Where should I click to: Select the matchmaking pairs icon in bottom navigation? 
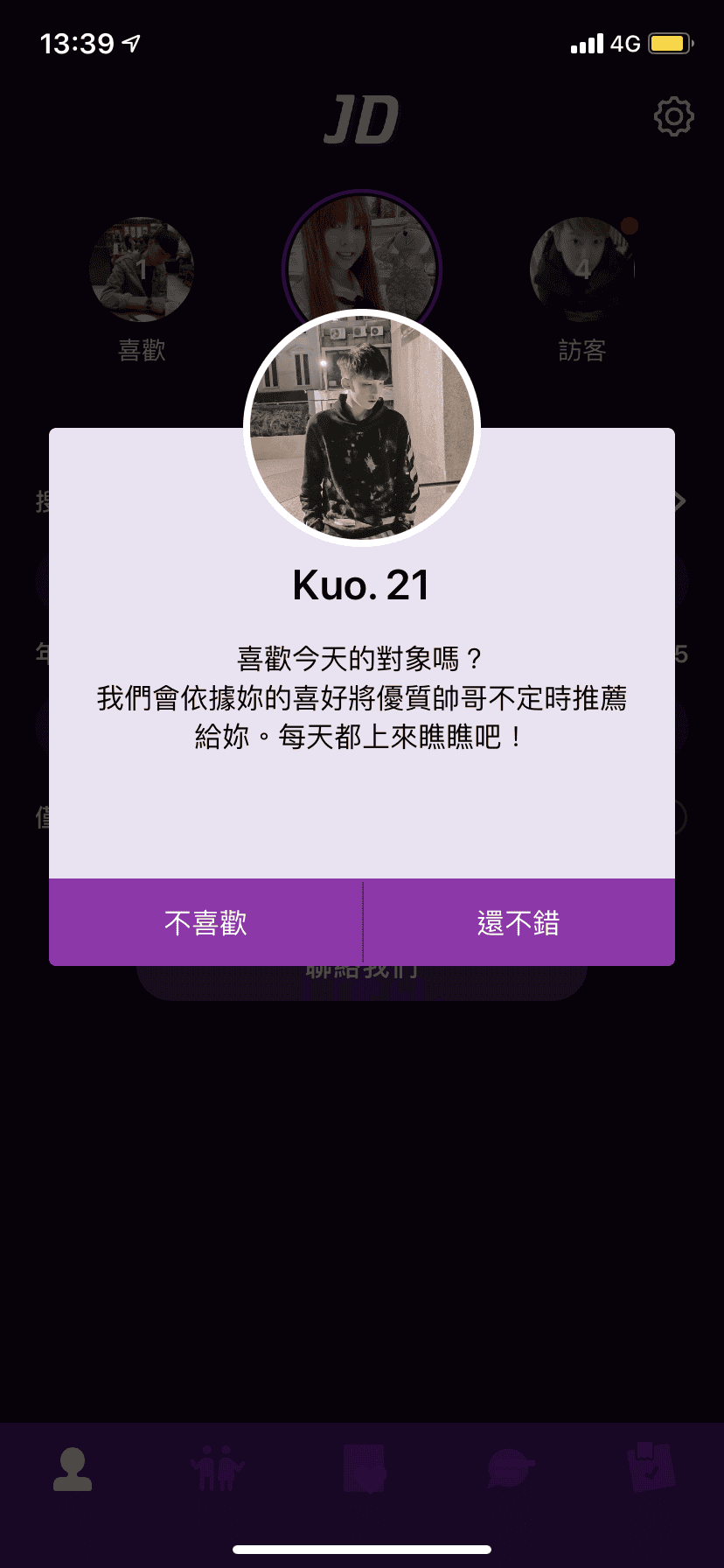[217, 1470]
